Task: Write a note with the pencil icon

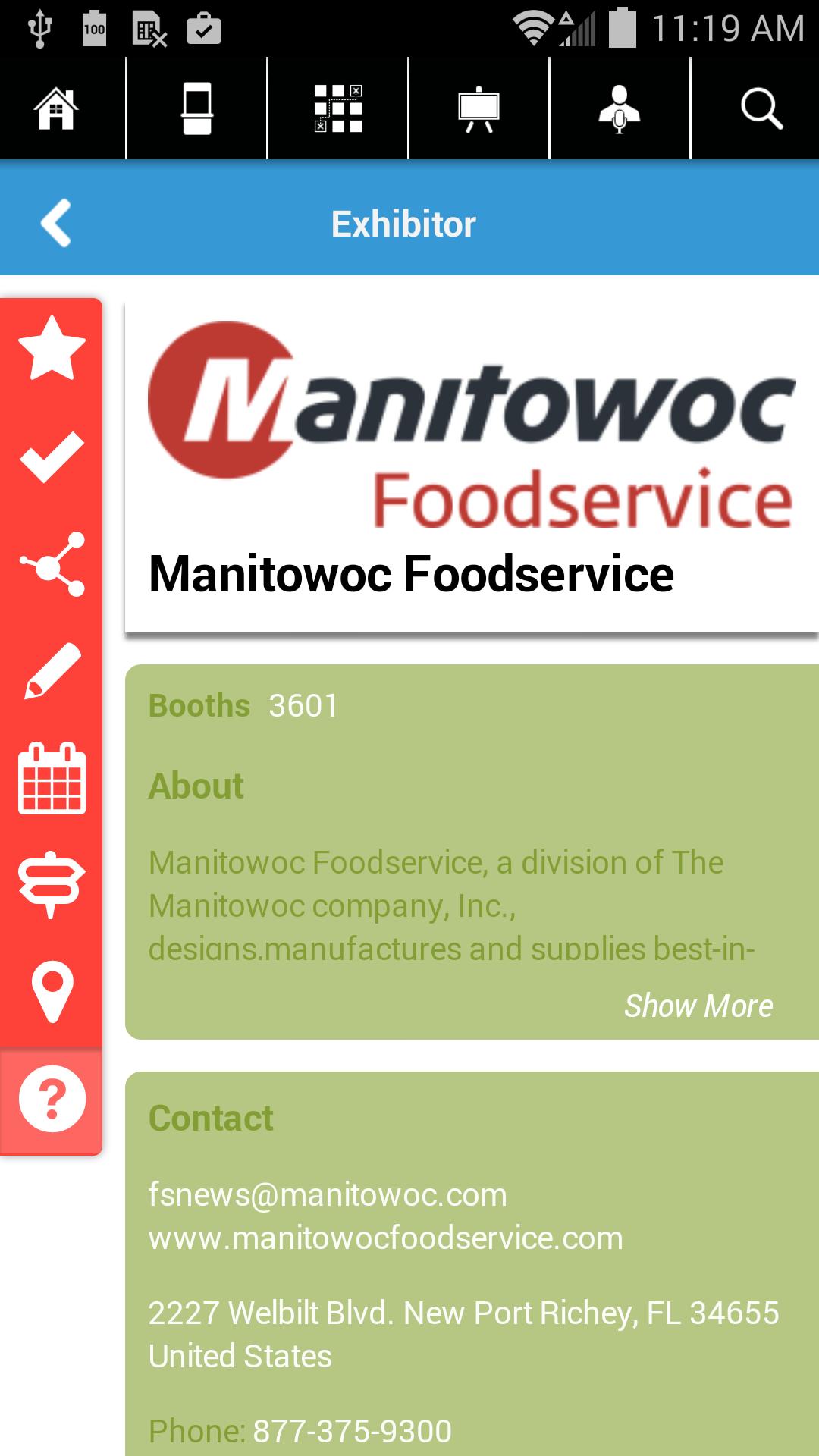Action: pos(52,670)
